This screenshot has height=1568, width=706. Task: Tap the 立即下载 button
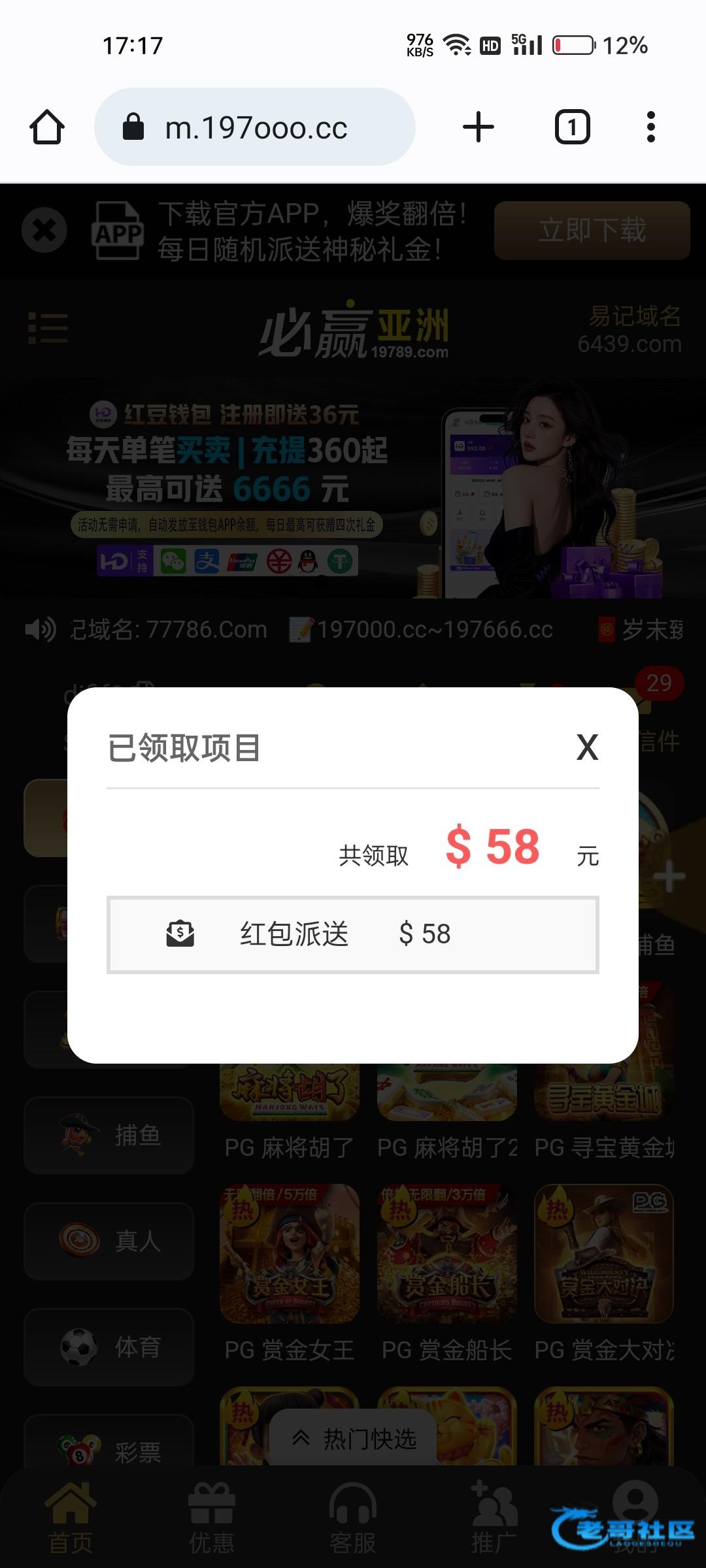point(592,230)
